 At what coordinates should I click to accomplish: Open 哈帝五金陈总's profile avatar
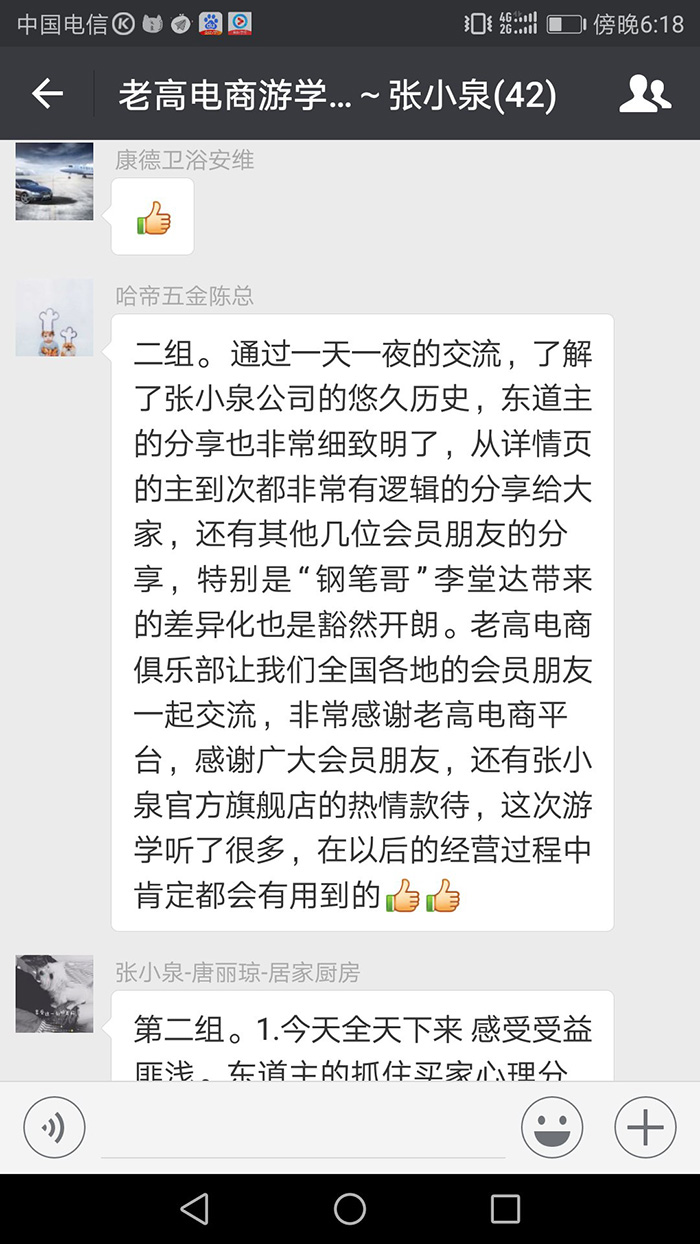pyautogui.click(x=55, y=319)
